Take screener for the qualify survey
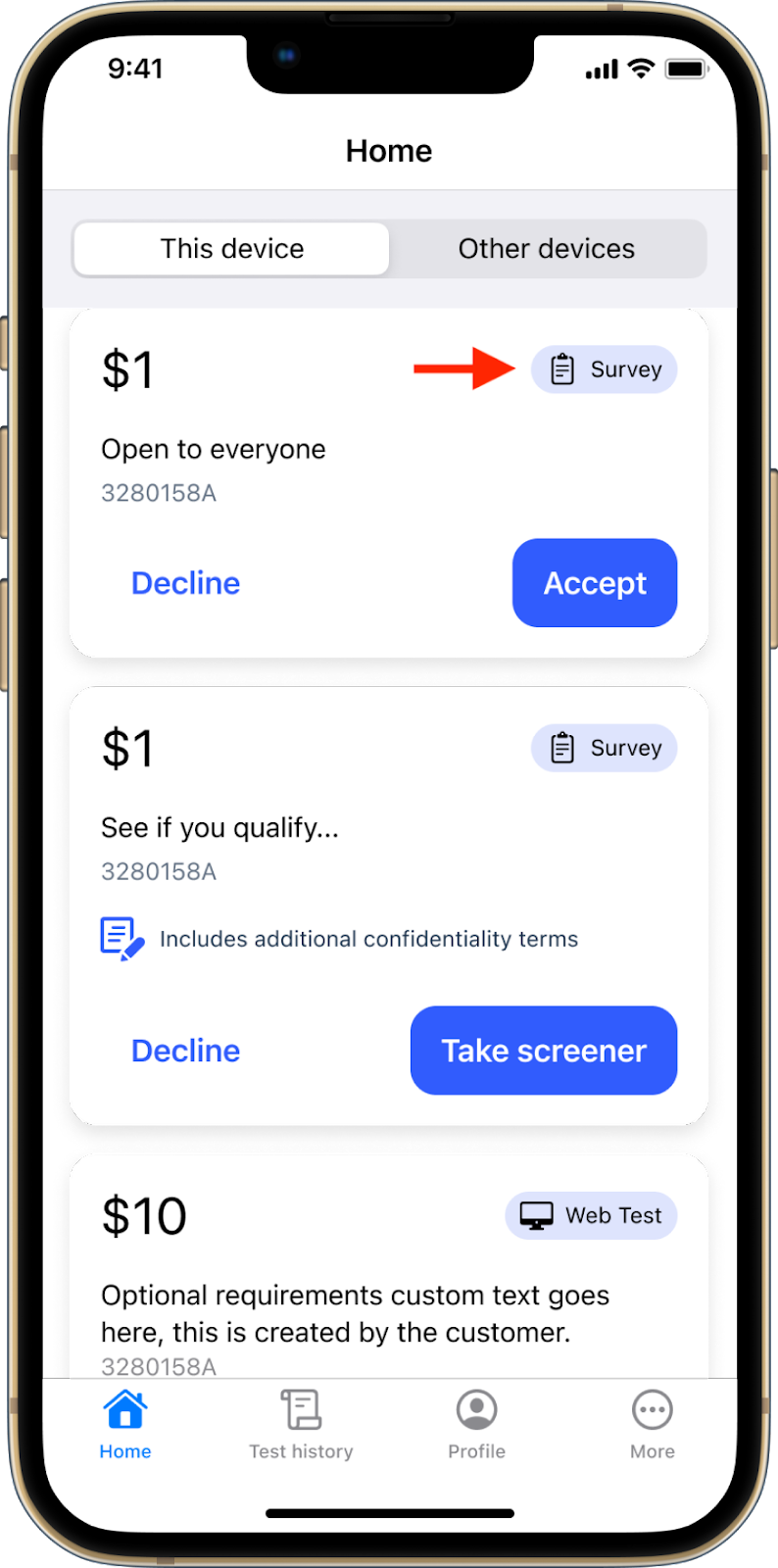Screen dimensions: 778x1568 [544, 1051]
